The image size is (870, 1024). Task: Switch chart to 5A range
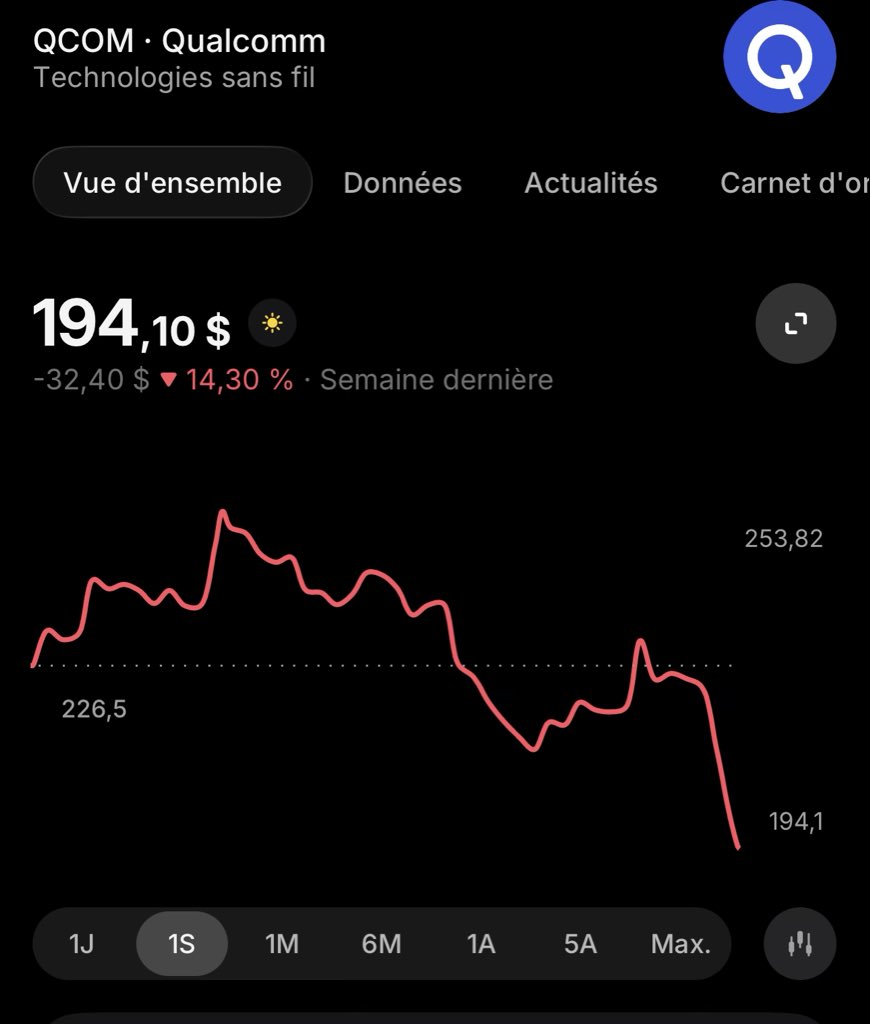580,944
